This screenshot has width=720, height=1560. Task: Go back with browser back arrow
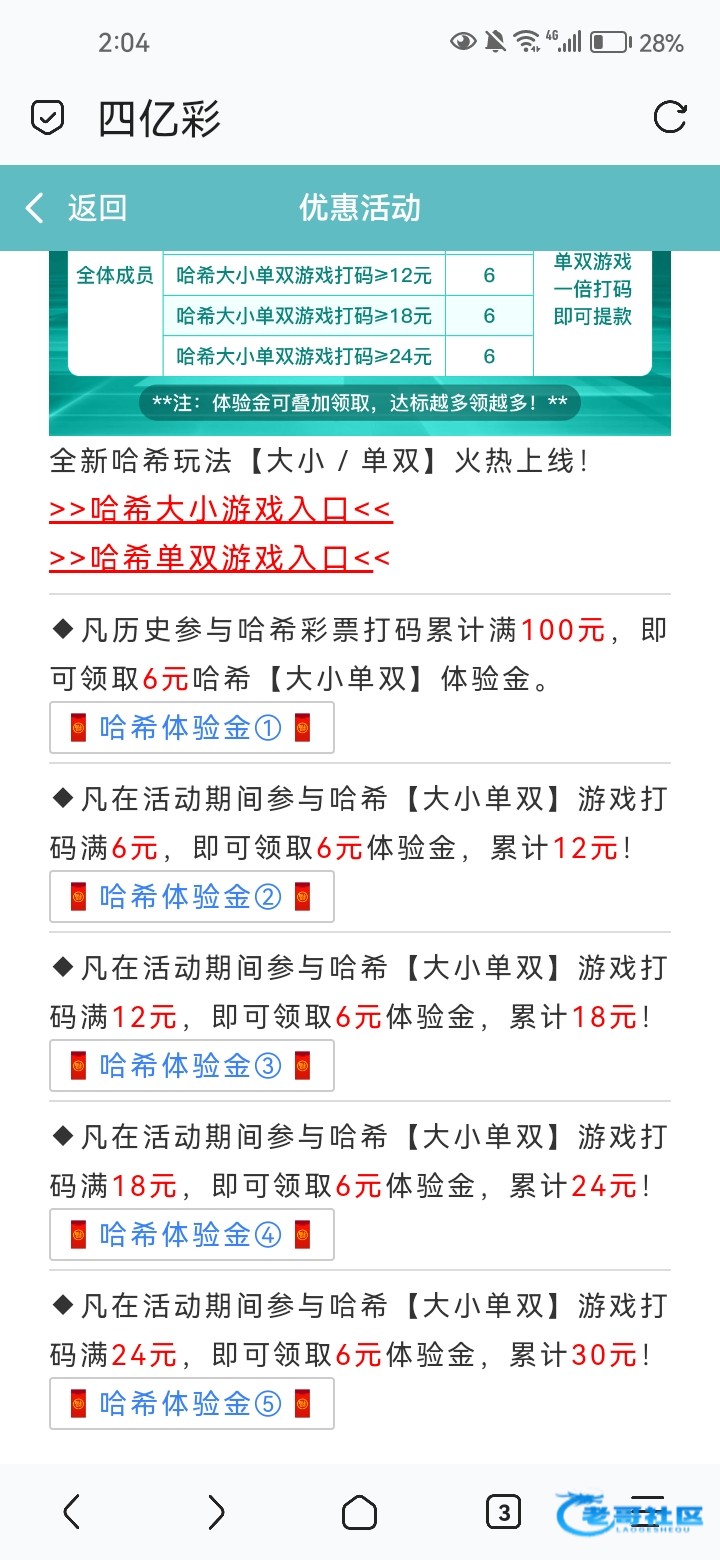click(71, 1512)
